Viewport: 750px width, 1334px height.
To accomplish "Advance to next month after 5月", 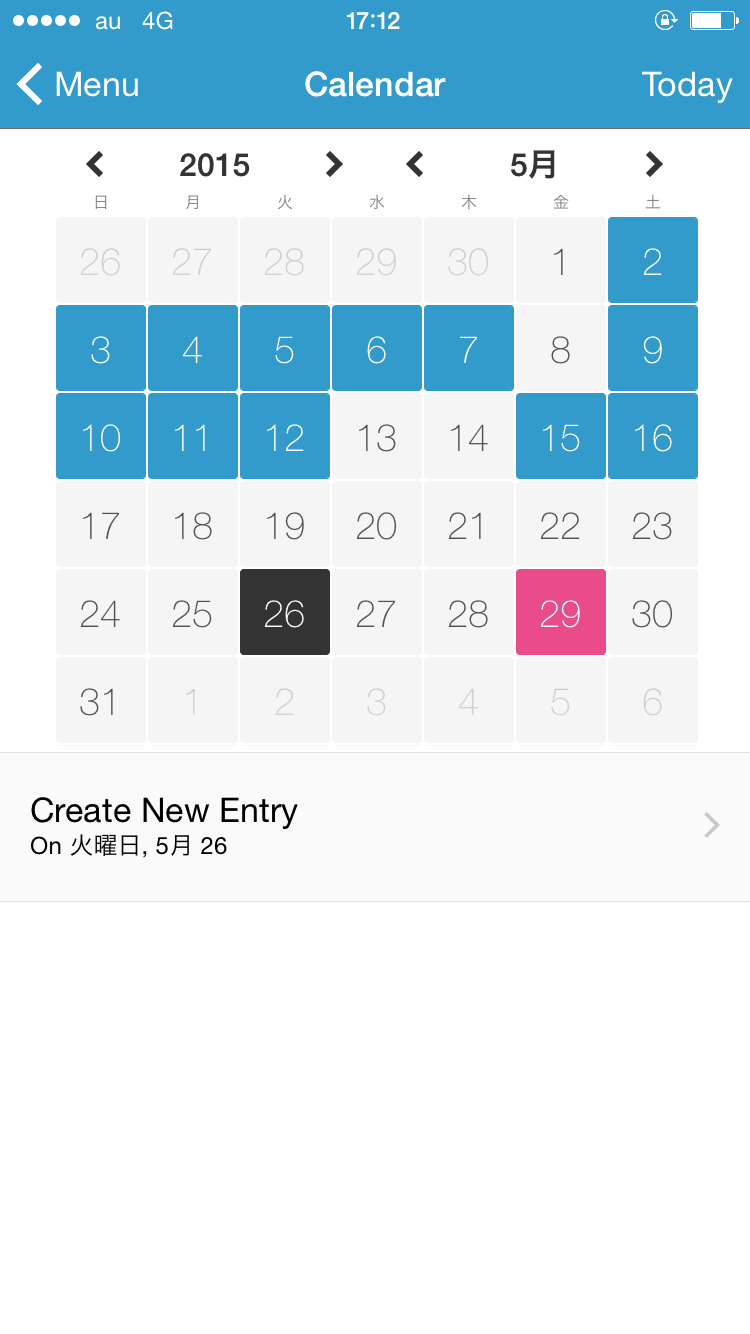I will (x=654, y=164).
